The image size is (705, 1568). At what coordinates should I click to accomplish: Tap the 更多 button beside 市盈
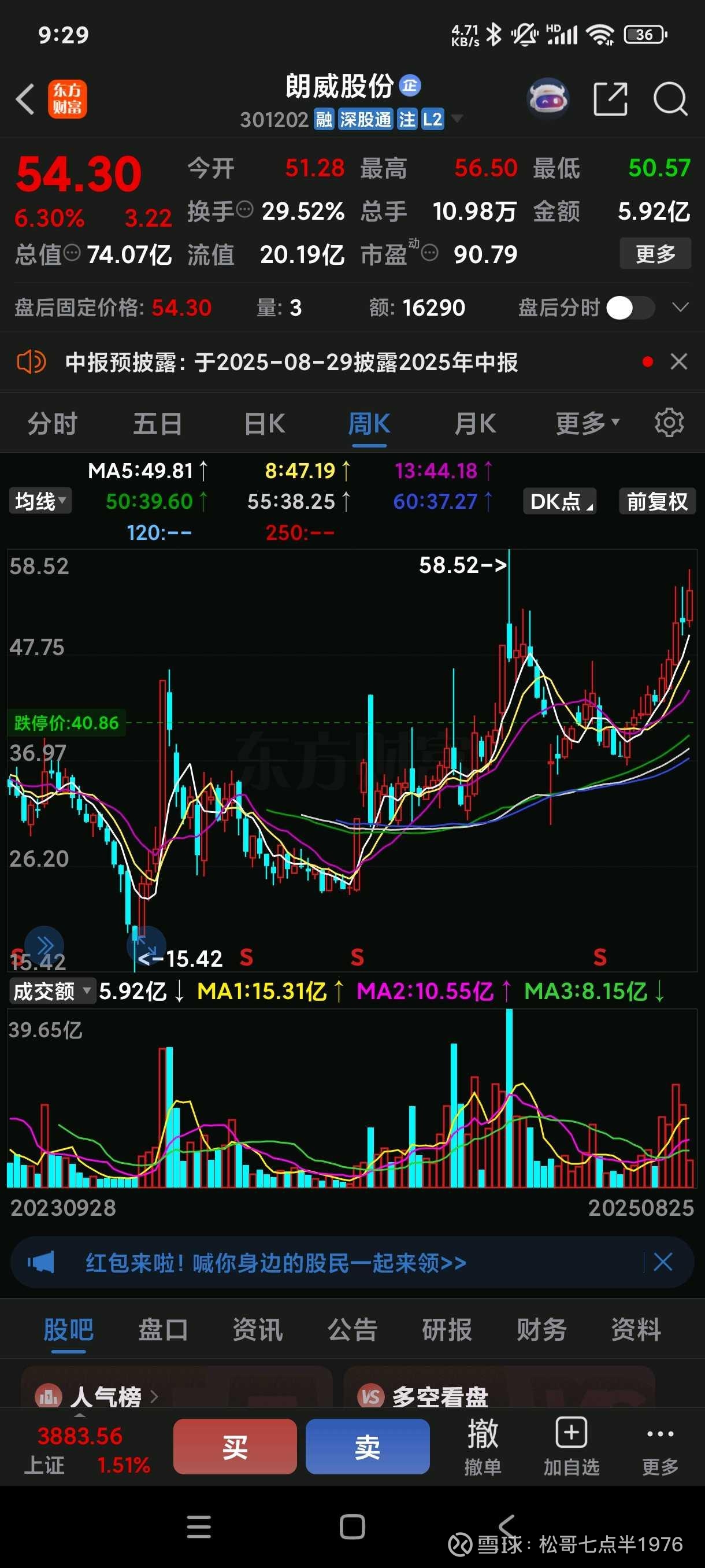[x=655, y=253]
